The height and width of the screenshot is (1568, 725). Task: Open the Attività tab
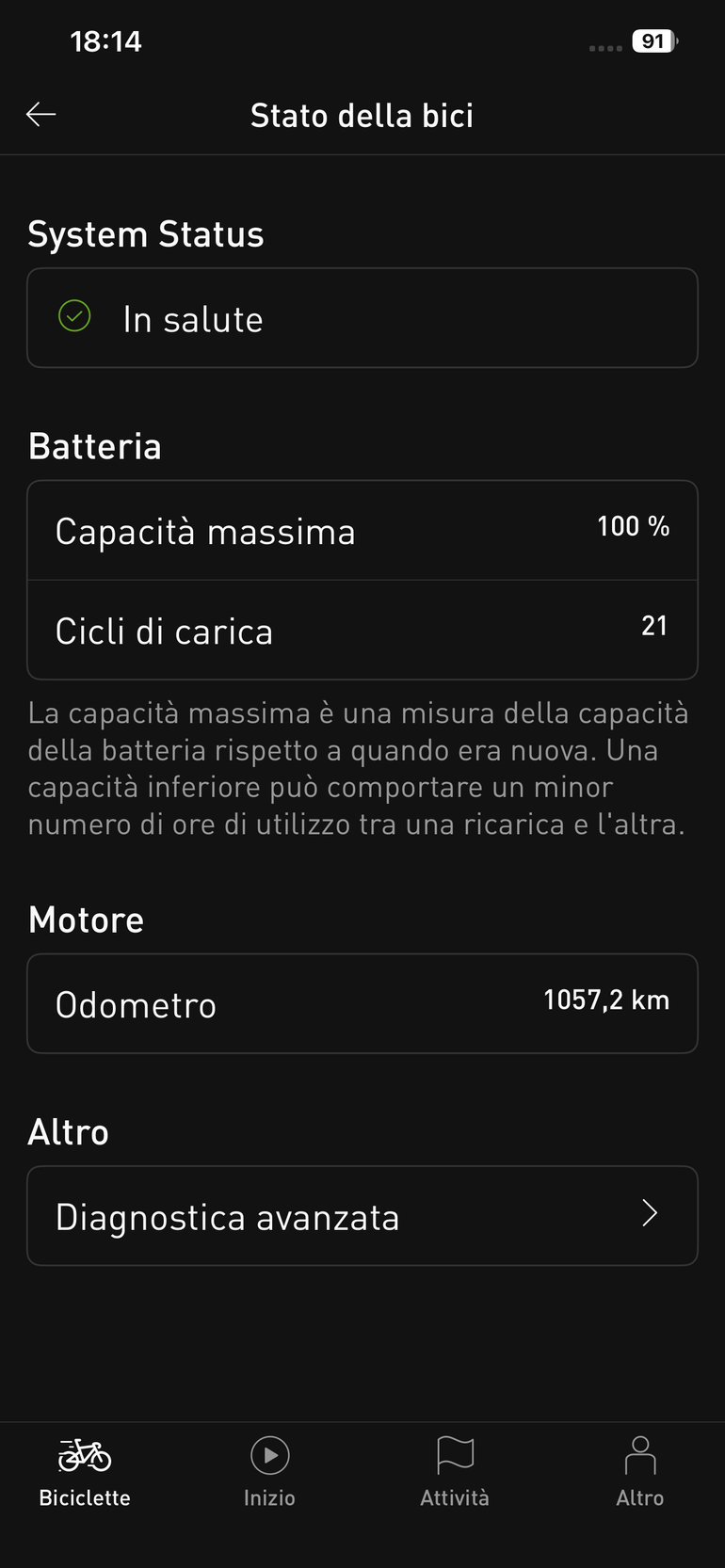click(455, 1472)
